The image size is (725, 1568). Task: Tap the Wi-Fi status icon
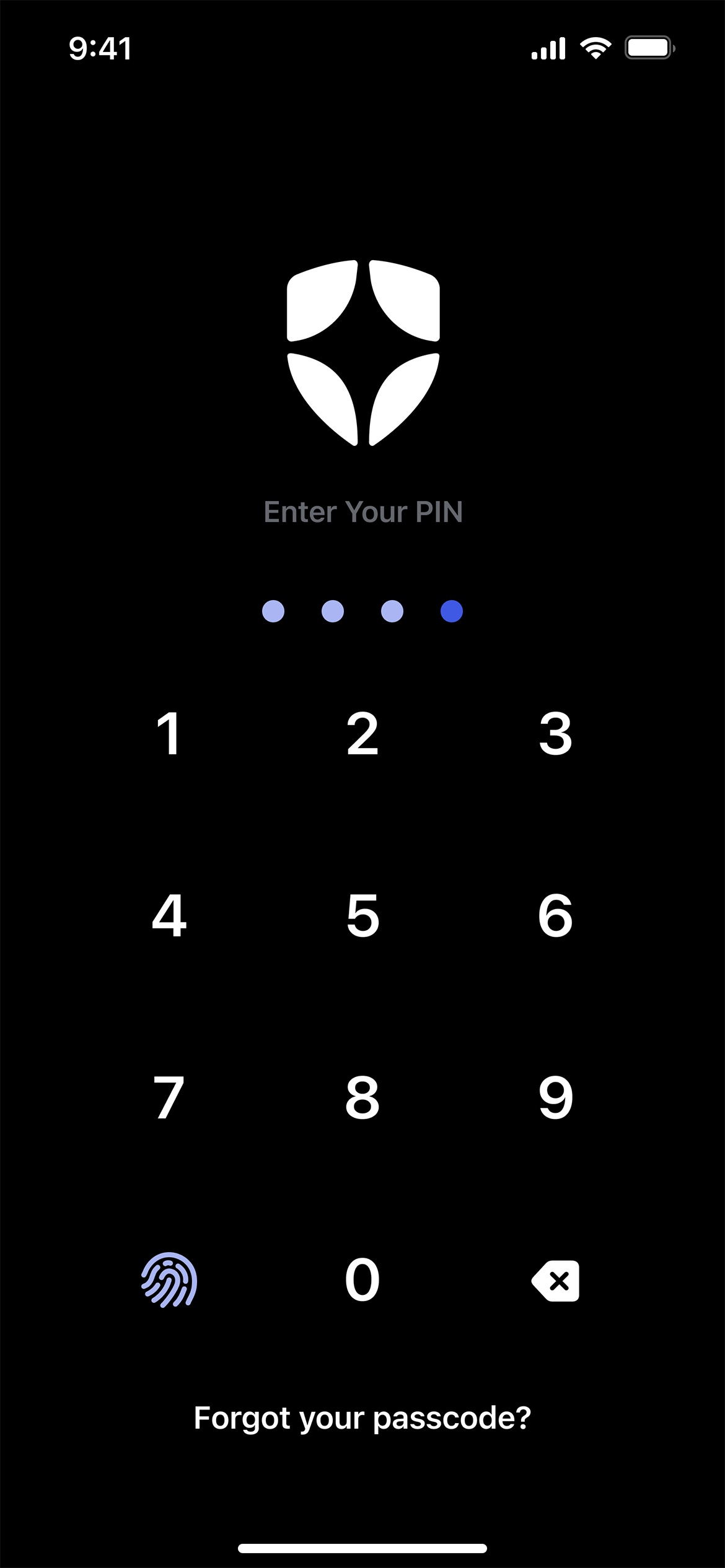(595, 46)
